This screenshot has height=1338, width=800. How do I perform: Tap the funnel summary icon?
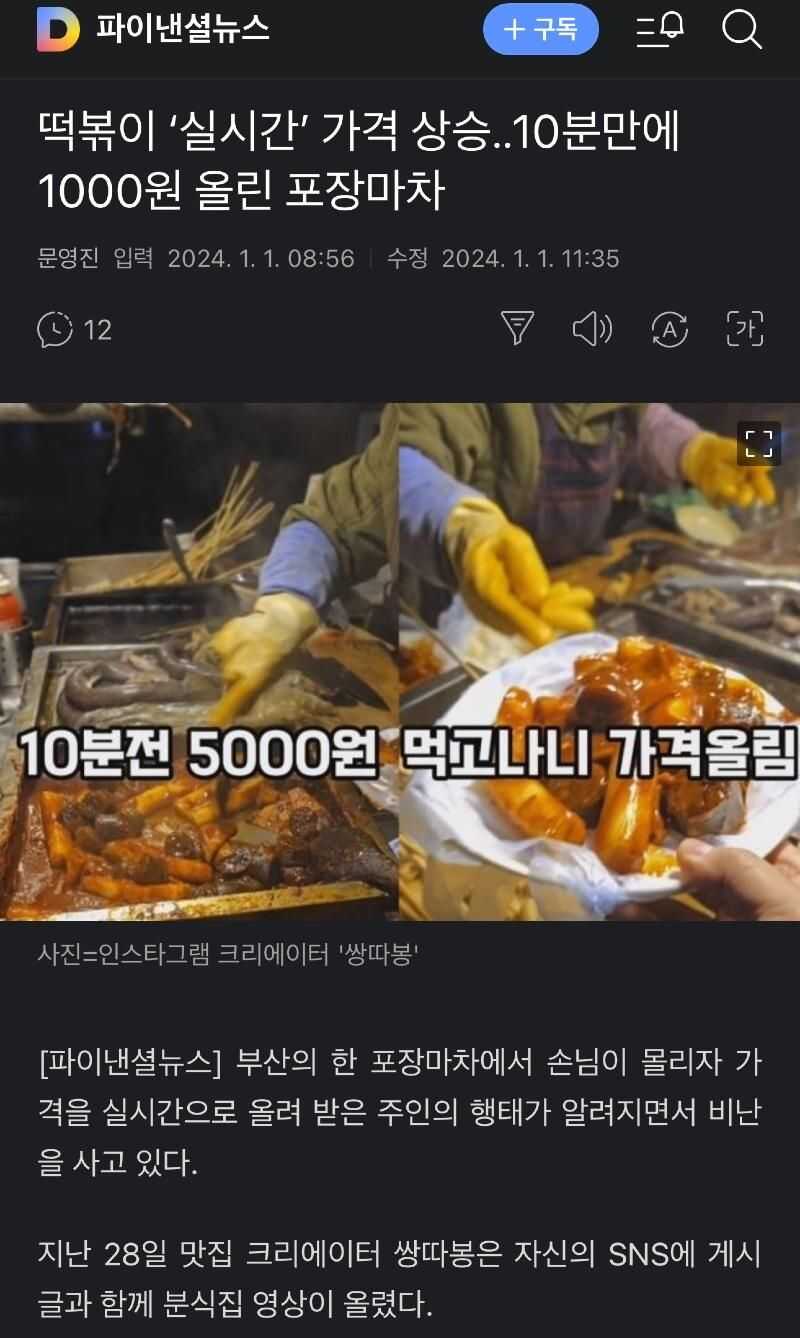[517, 328]
